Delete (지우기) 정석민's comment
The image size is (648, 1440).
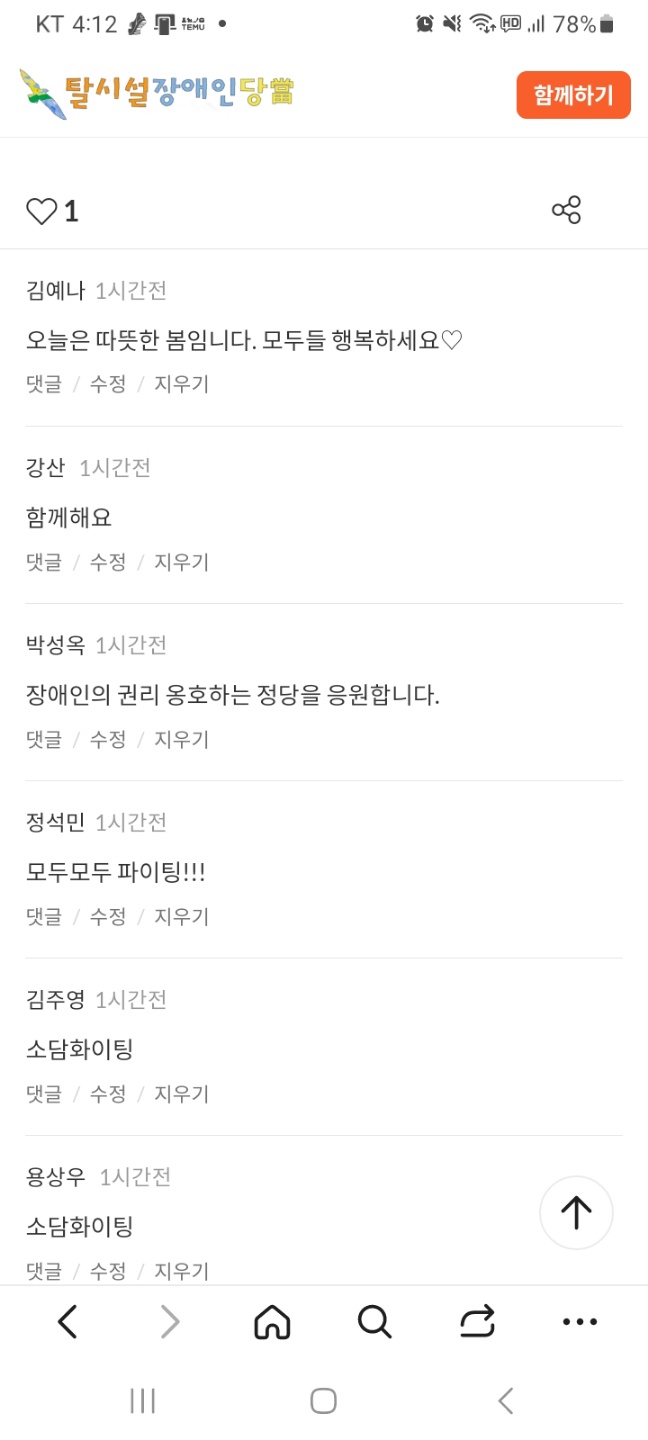pyautogui.click(x=181, y=916)
